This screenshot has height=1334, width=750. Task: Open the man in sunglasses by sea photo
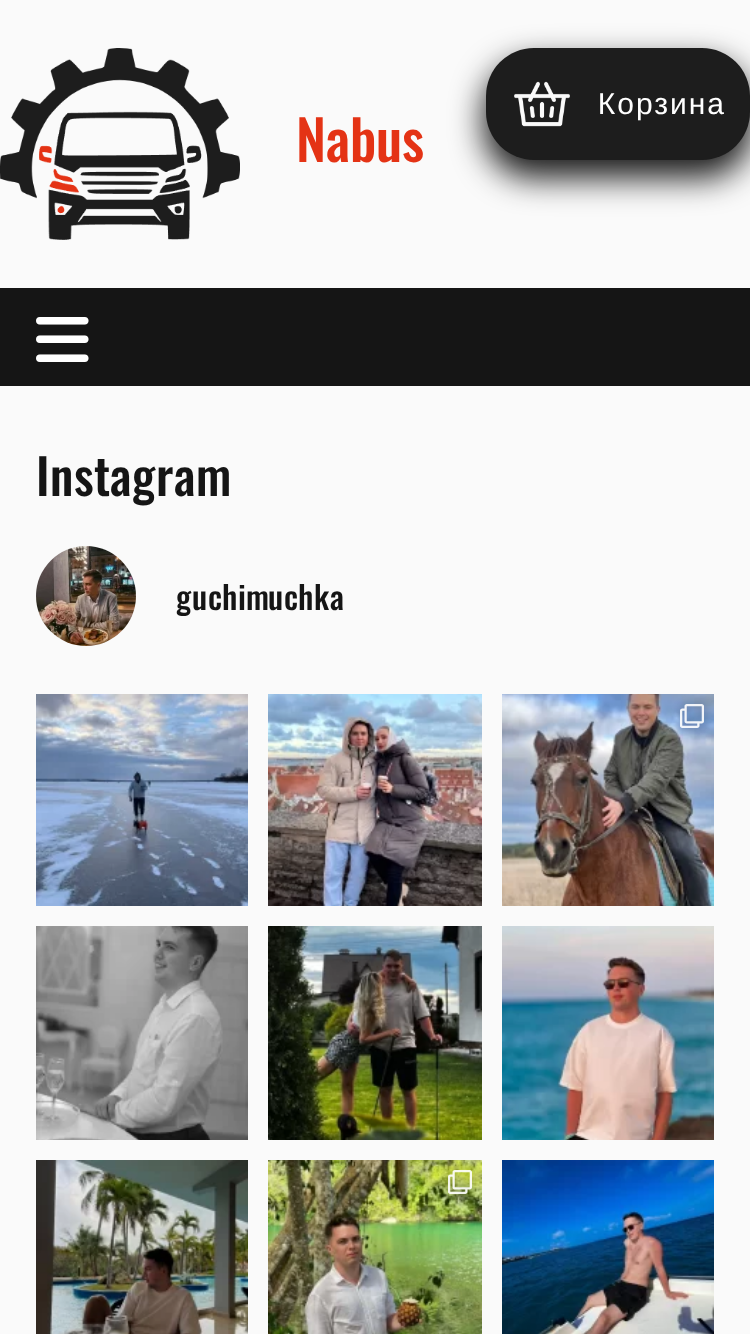click(608, 1033)
